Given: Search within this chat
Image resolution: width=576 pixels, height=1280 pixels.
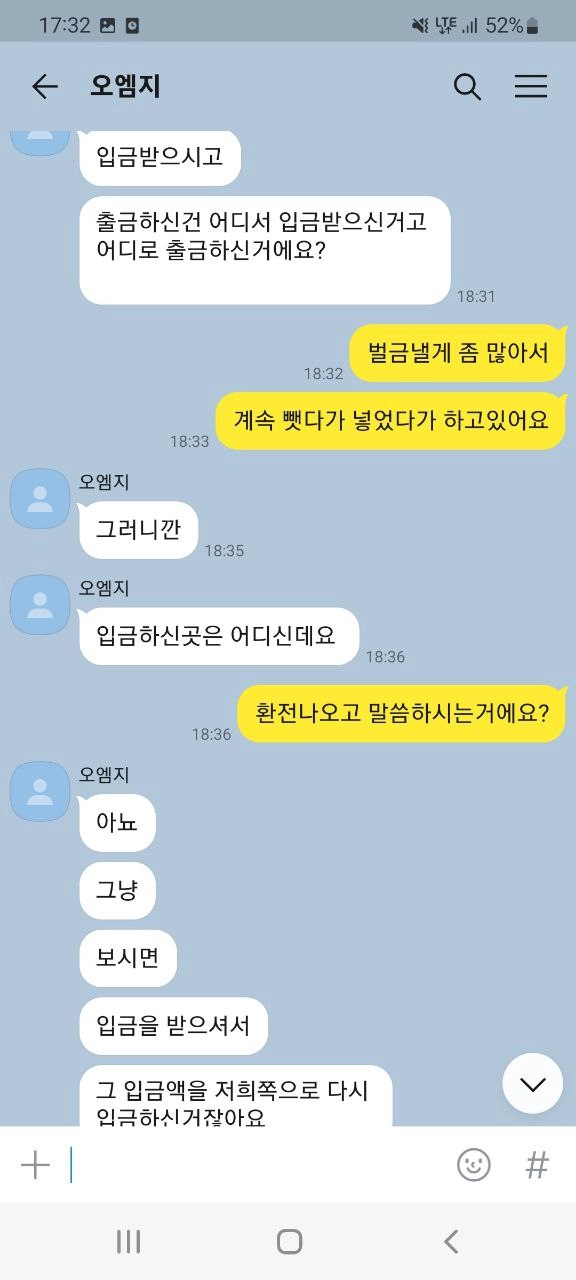Looking at the screenshot, I should coord(467,87).
